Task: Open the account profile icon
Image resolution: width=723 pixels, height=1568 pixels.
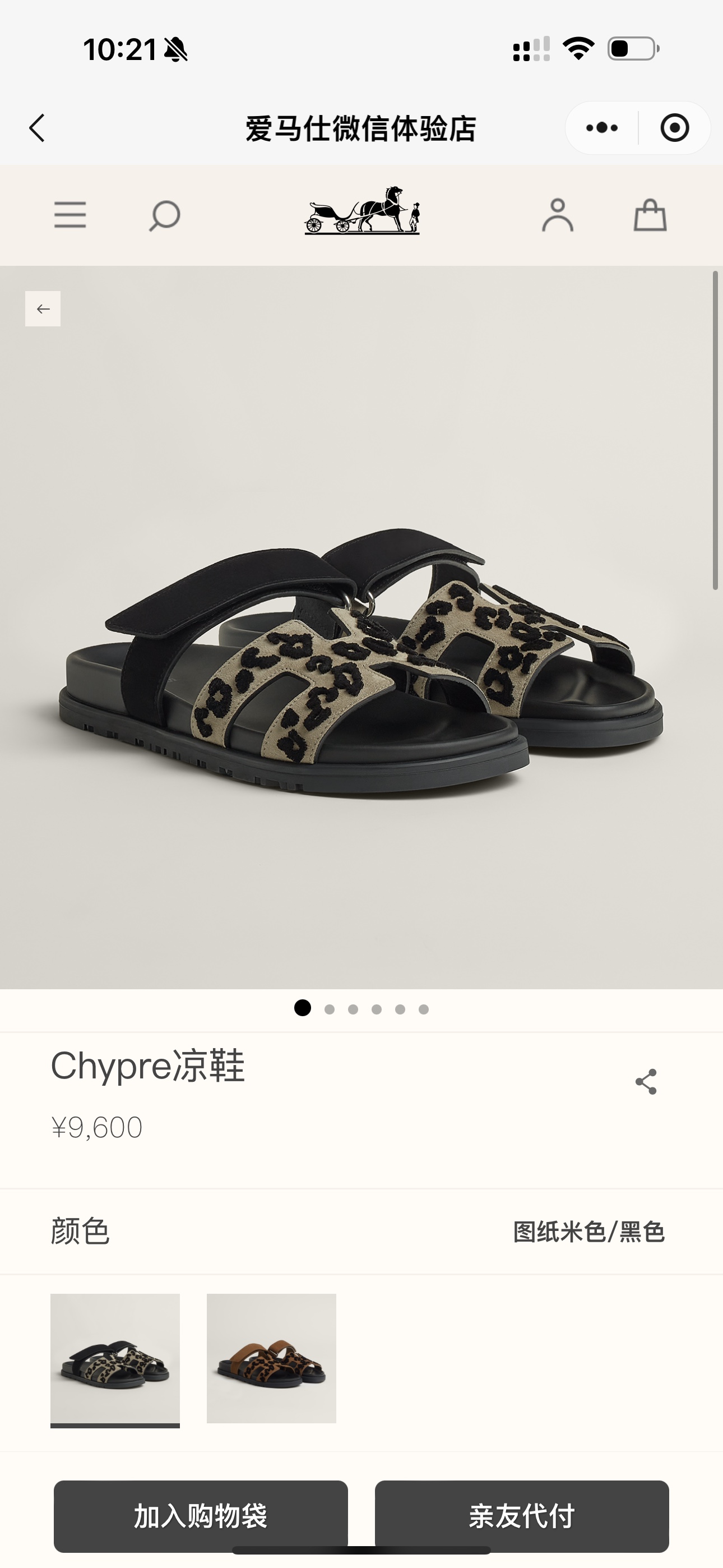Action: coord(558,215)
